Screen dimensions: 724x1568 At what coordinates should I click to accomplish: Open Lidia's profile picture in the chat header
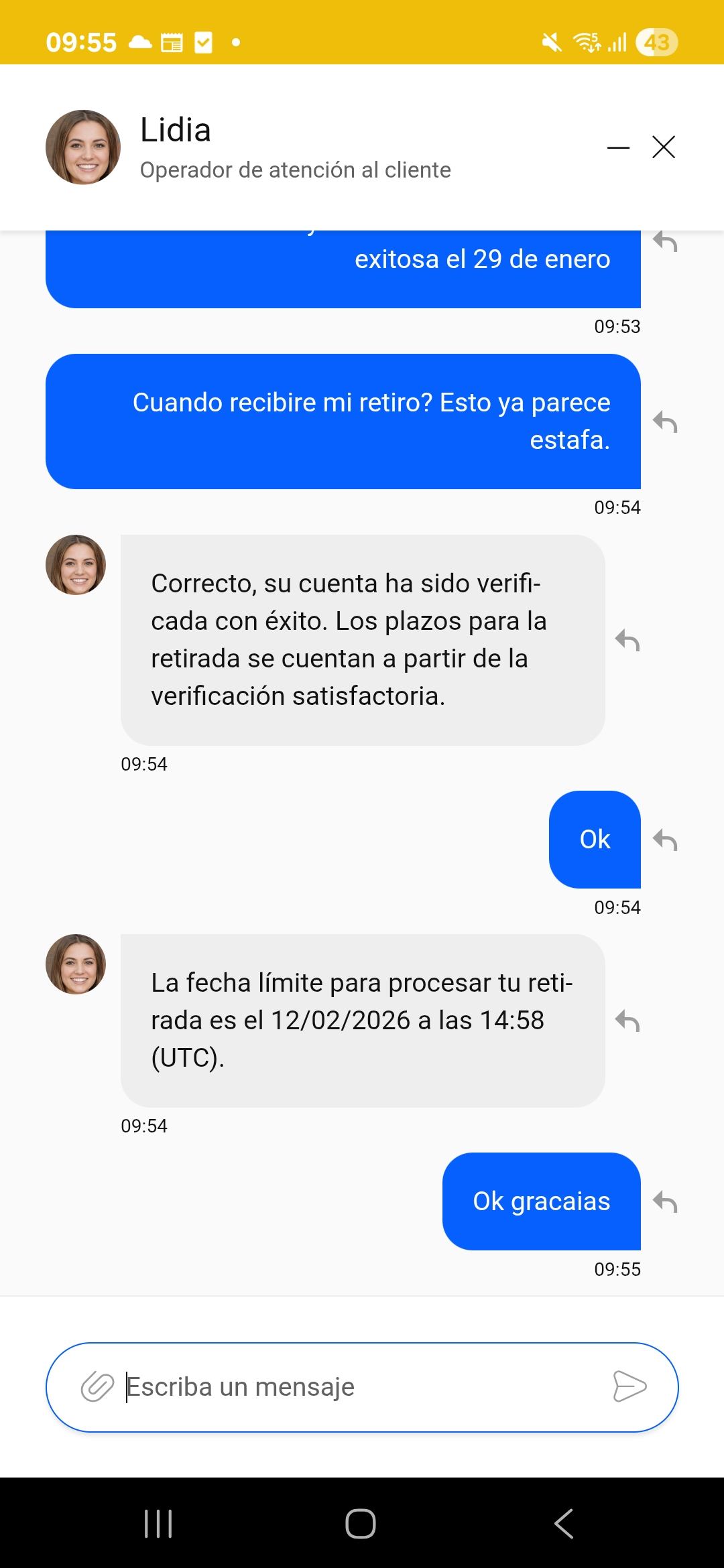[82, 147]
